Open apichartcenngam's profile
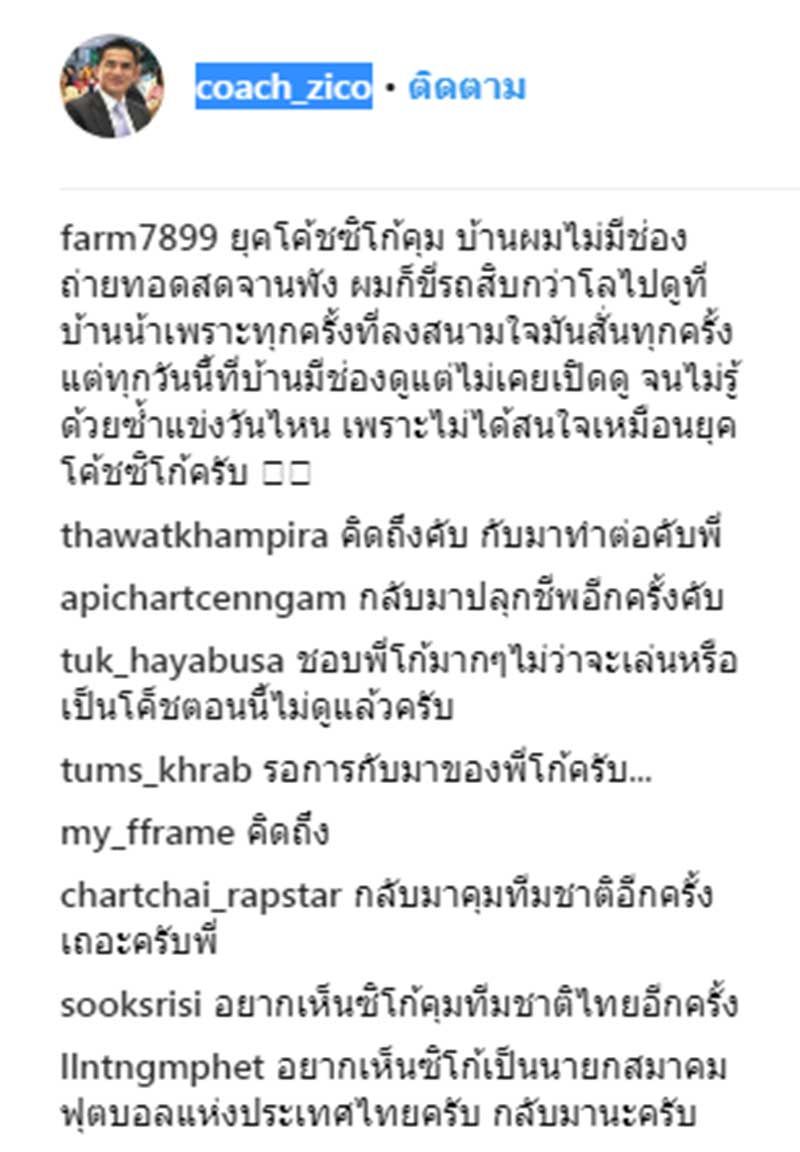 click(202, 598)
